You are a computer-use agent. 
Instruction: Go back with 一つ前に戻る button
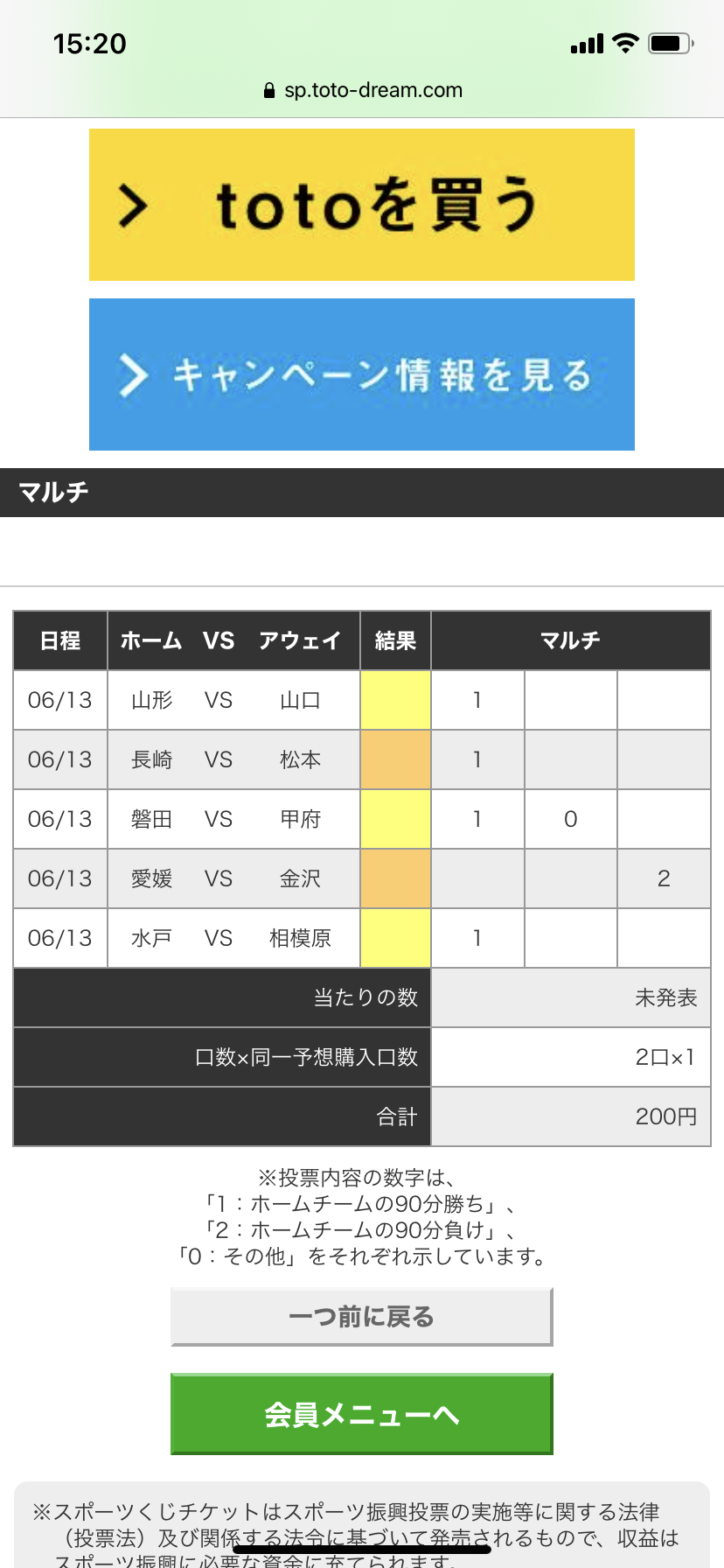362,1317
